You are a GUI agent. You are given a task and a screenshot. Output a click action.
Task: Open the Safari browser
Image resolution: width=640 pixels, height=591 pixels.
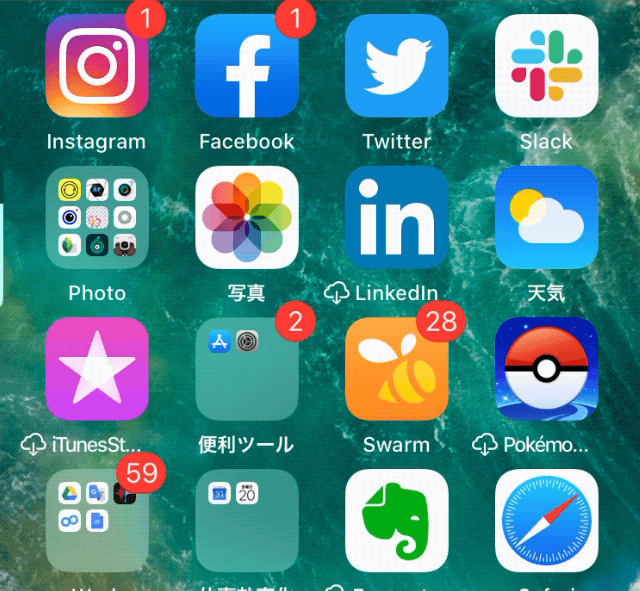[x=547, y=520]
